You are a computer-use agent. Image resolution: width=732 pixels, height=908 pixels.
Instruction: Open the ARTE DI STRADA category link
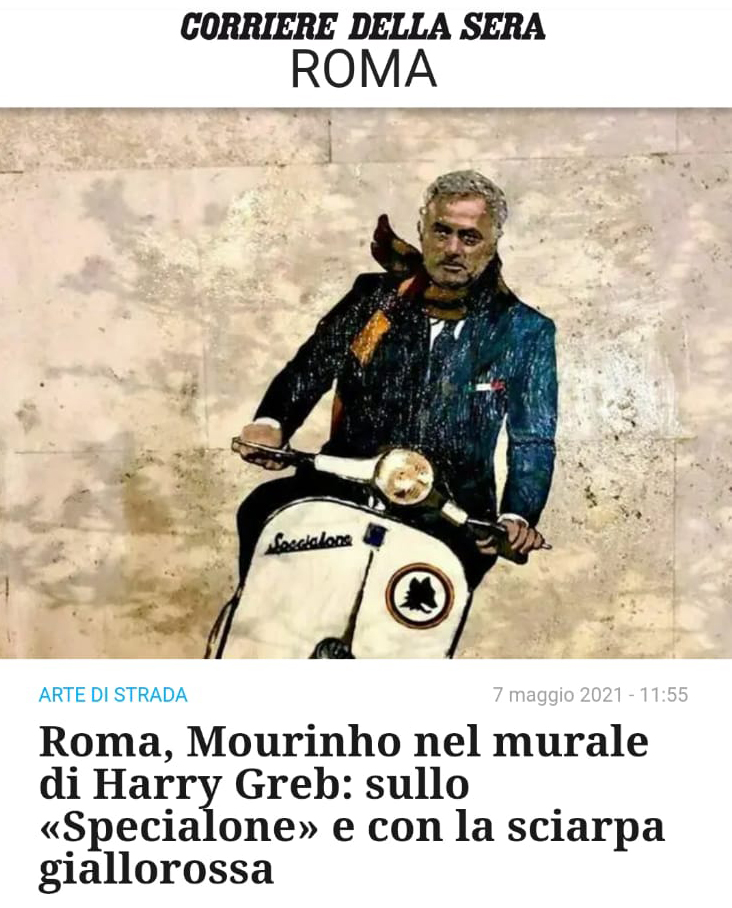coord(113,694)
